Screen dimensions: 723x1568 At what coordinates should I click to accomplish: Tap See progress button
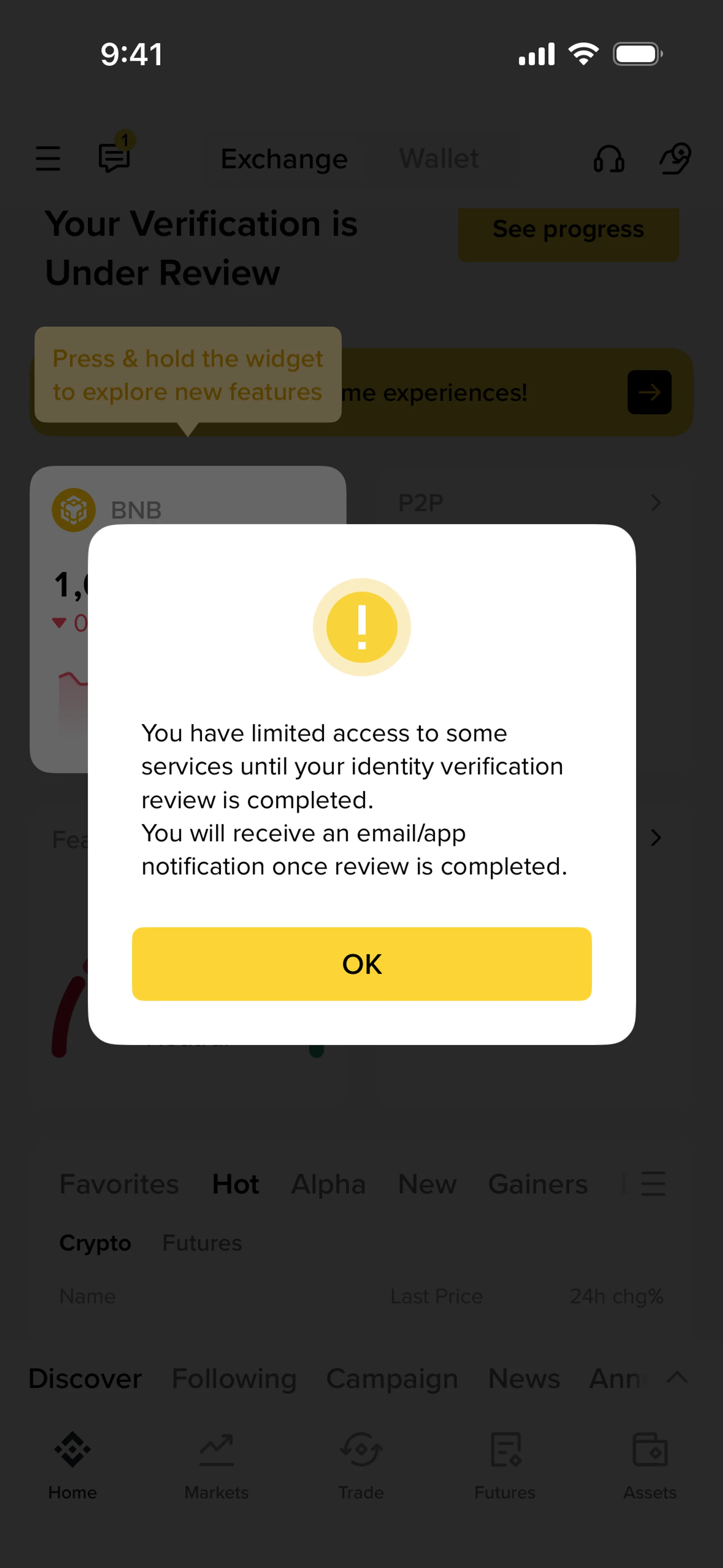pos(568,230)
